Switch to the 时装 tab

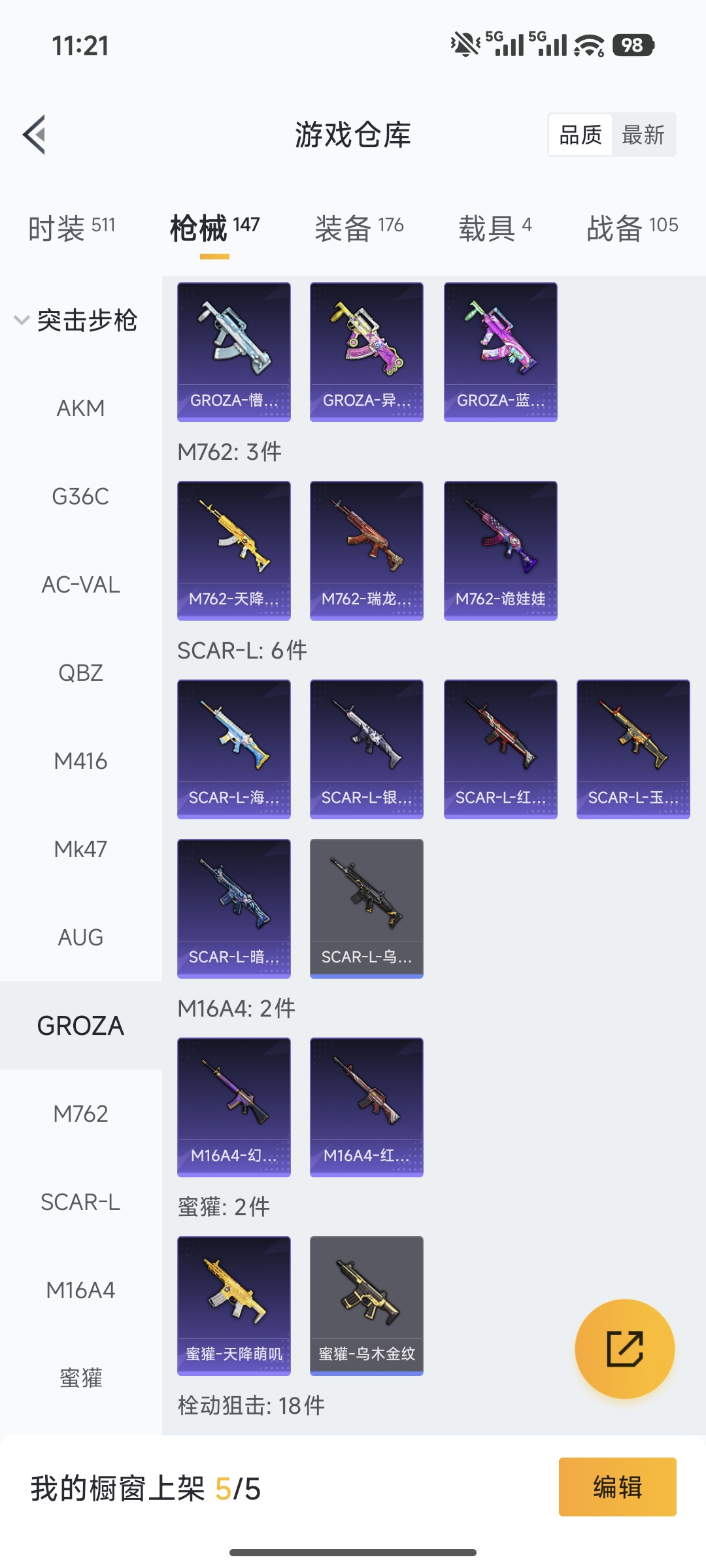pos(71,228)
